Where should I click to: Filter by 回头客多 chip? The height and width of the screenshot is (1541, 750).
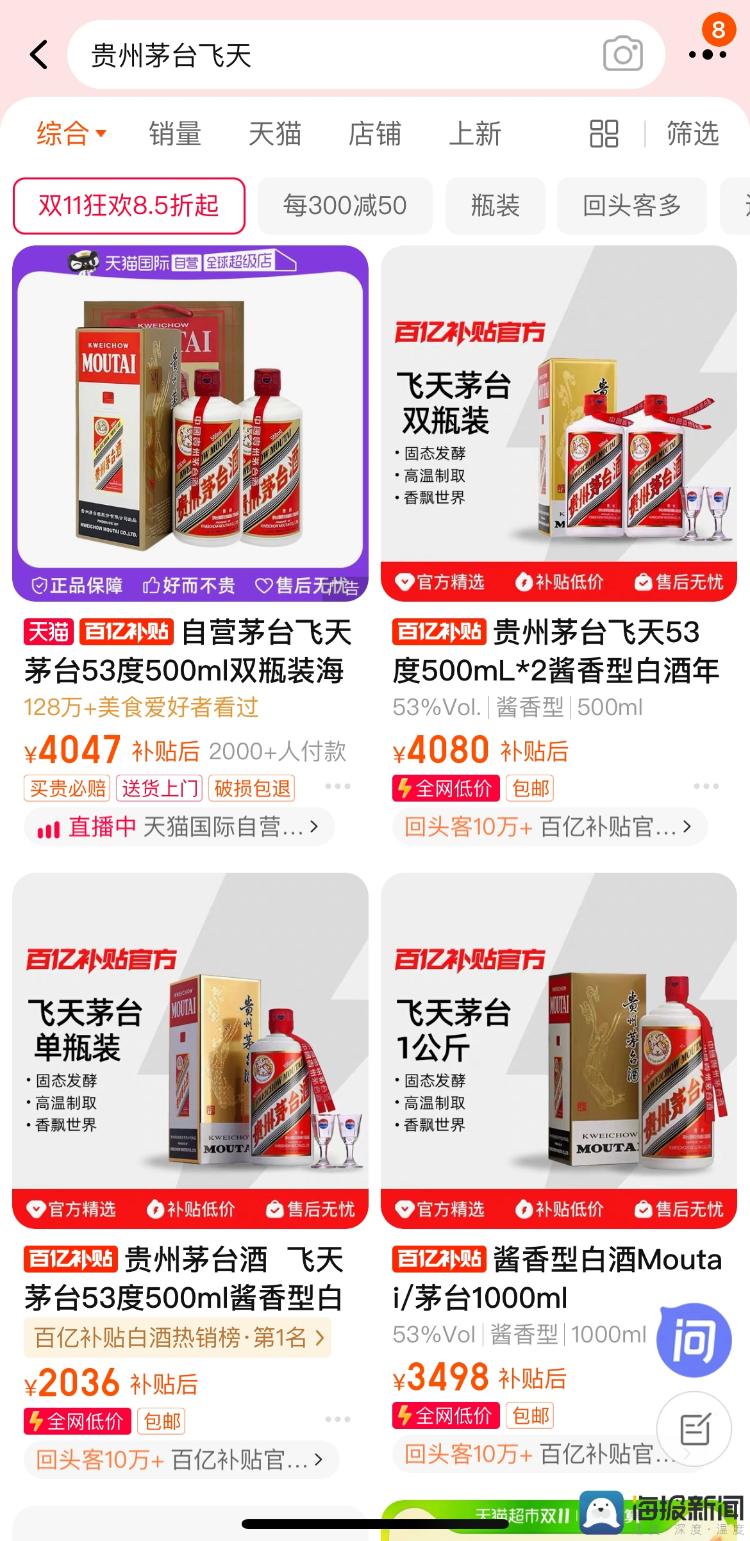632,206
